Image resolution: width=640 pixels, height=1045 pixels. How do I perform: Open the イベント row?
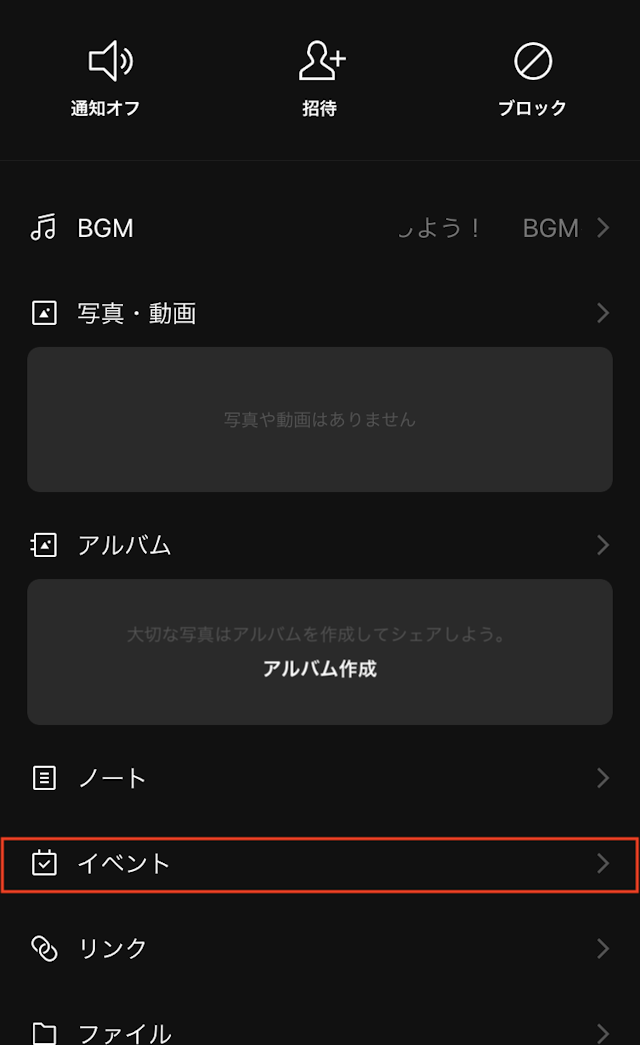[320, 864]
